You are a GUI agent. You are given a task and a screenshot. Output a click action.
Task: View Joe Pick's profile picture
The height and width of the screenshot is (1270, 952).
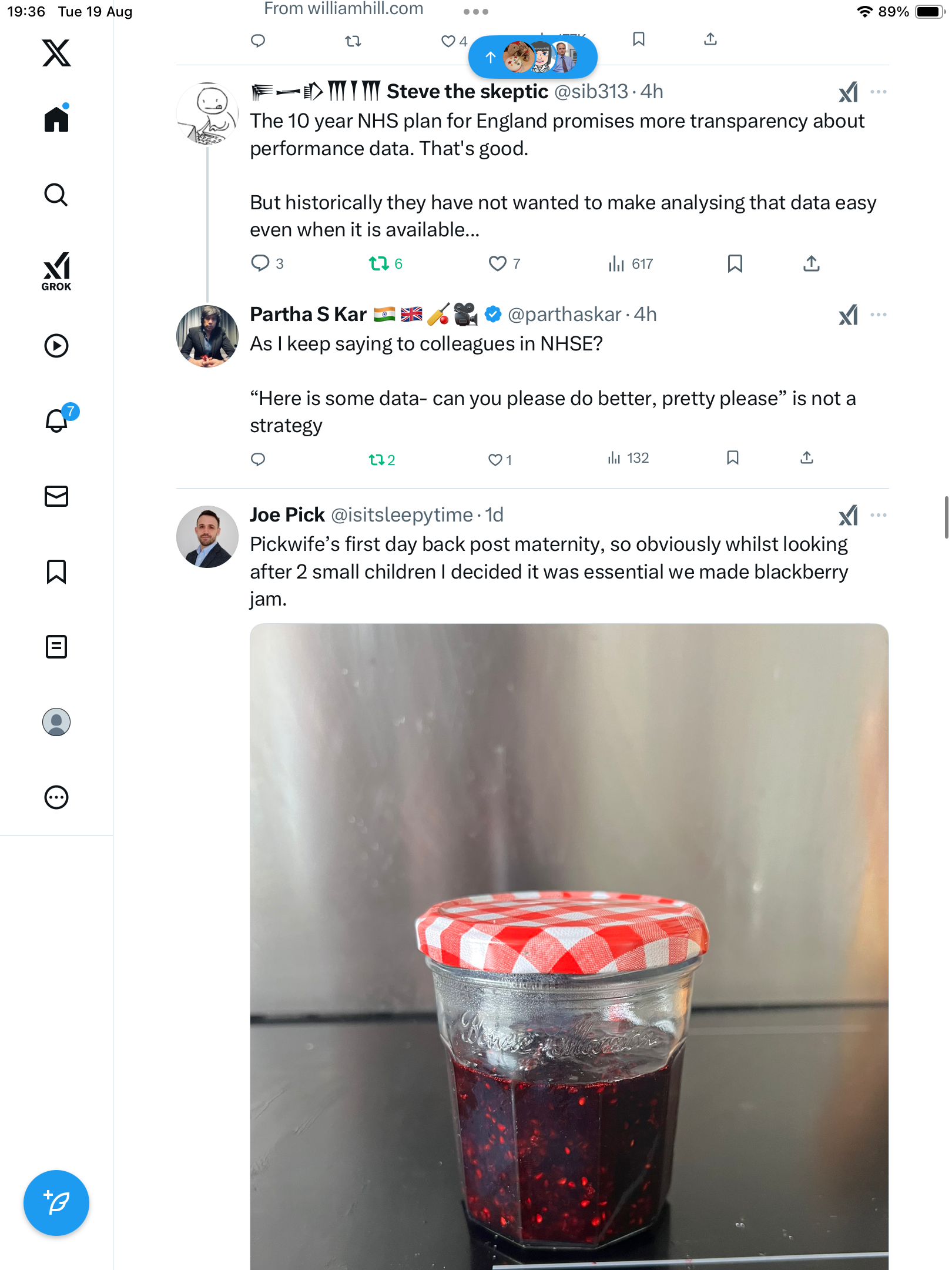tap(207, 537)
